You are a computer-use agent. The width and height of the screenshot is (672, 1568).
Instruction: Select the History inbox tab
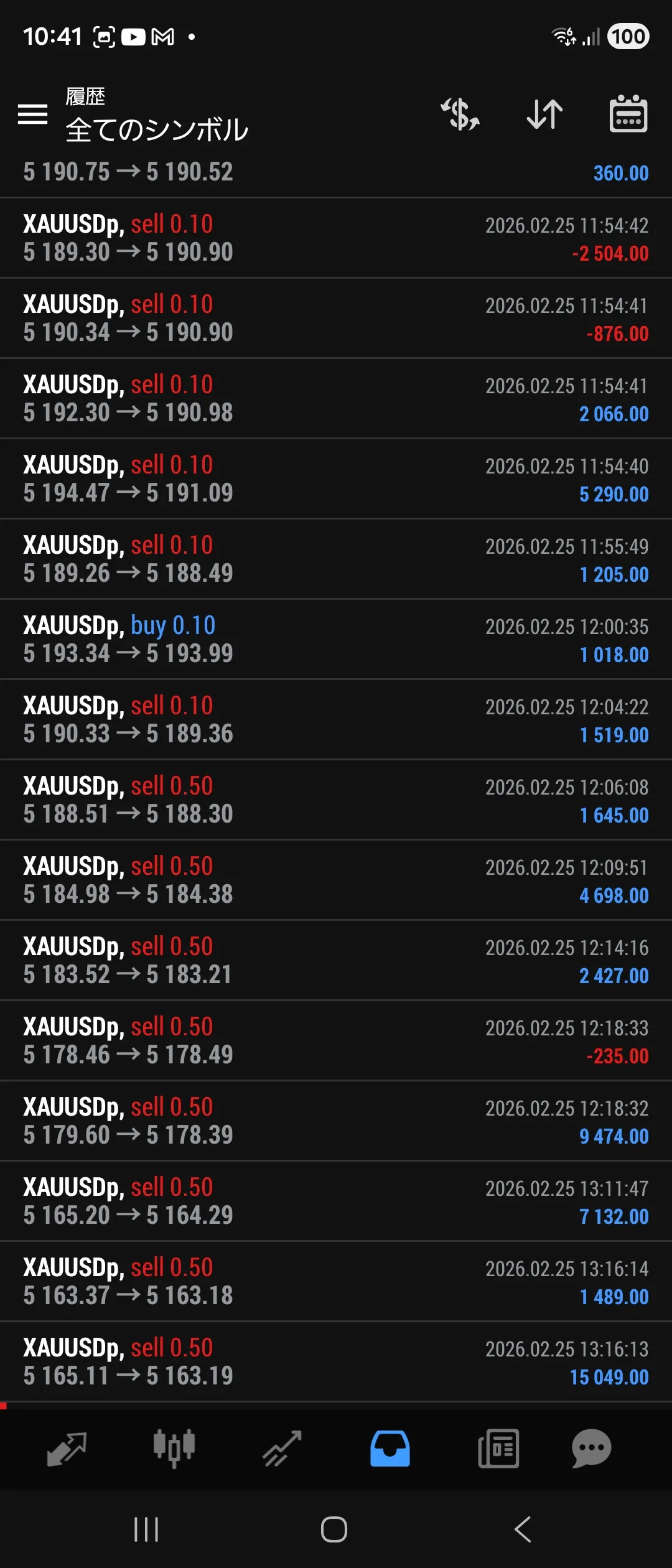(x=390, y=1449)
